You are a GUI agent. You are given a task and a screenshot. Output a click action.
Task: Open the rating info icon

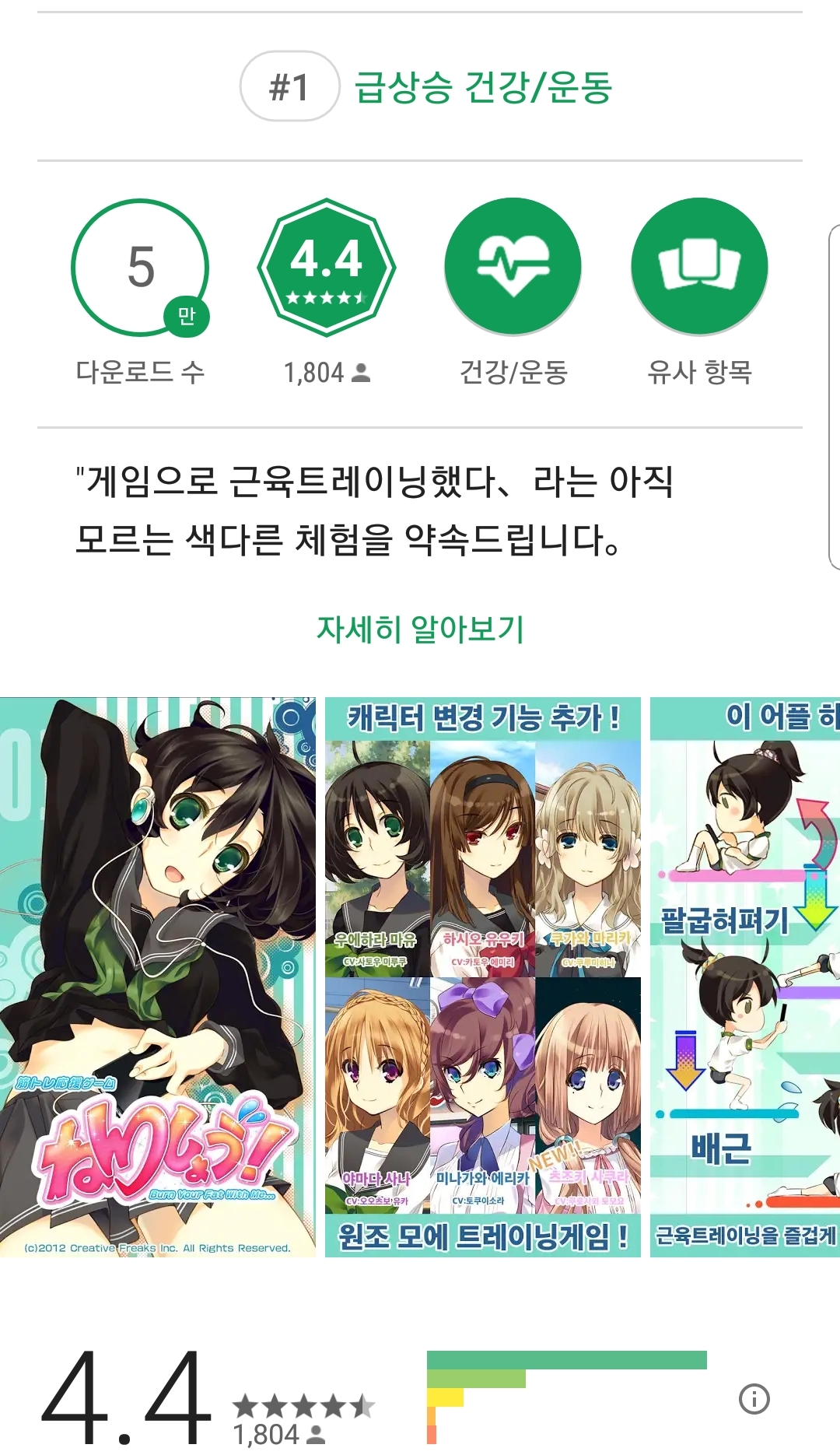[x=754, y=1399]
